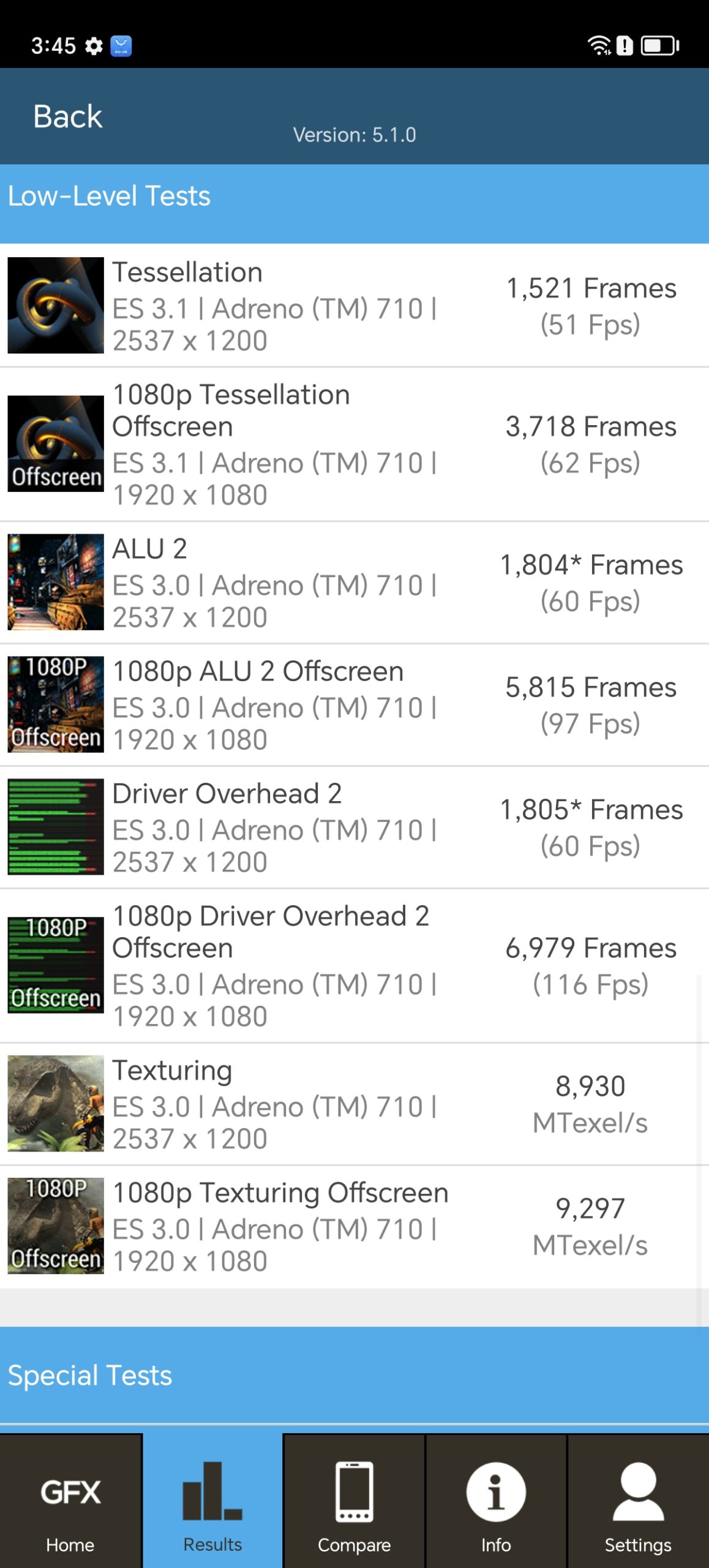This screenshot has height=1568, width=709.
Task: View the 1080p Texturing Offscreen result
Action: pos(354,1226)
